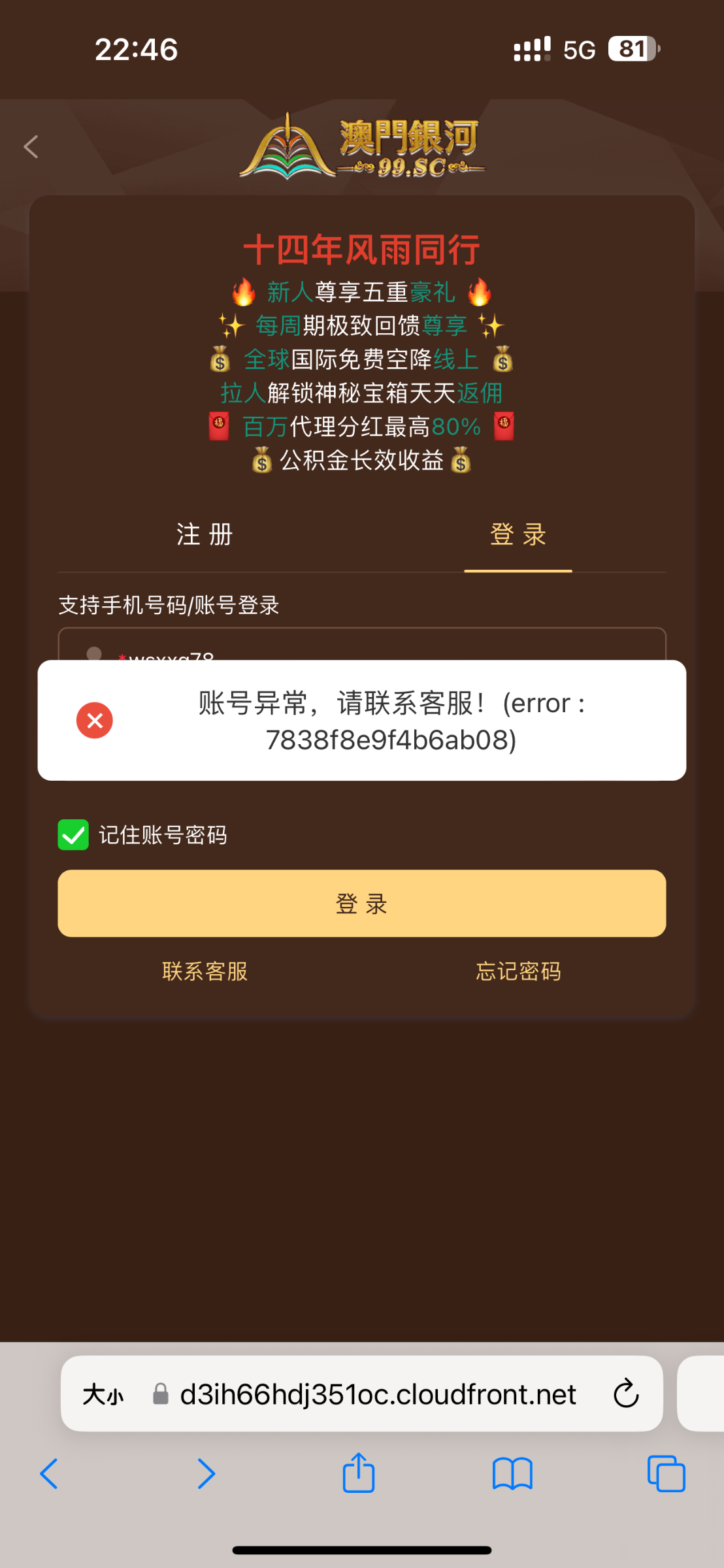Go forward in Safari browser history

[x=206, y=1474]
